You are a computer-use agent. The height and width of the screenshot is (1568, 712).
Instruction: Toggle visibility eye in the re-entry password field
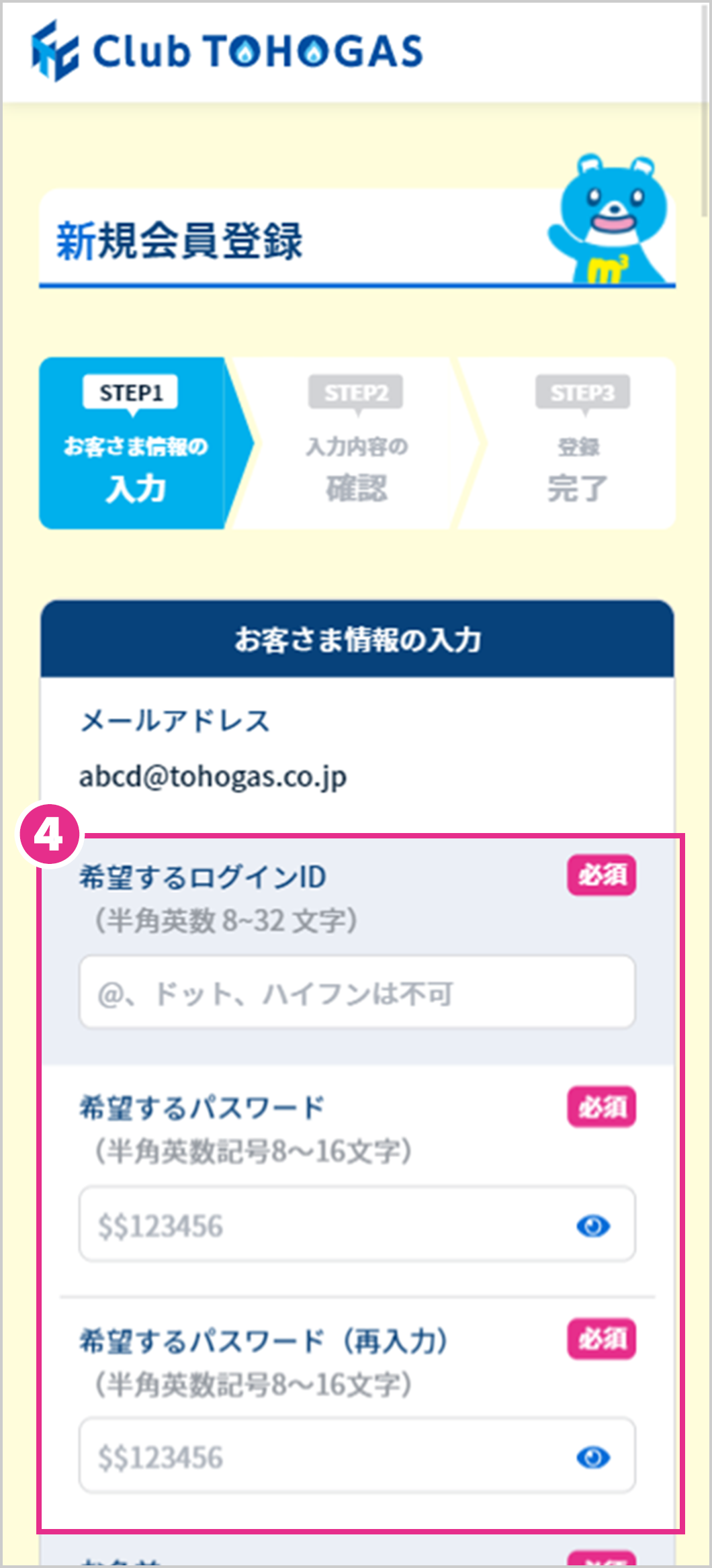[593, 1458]
